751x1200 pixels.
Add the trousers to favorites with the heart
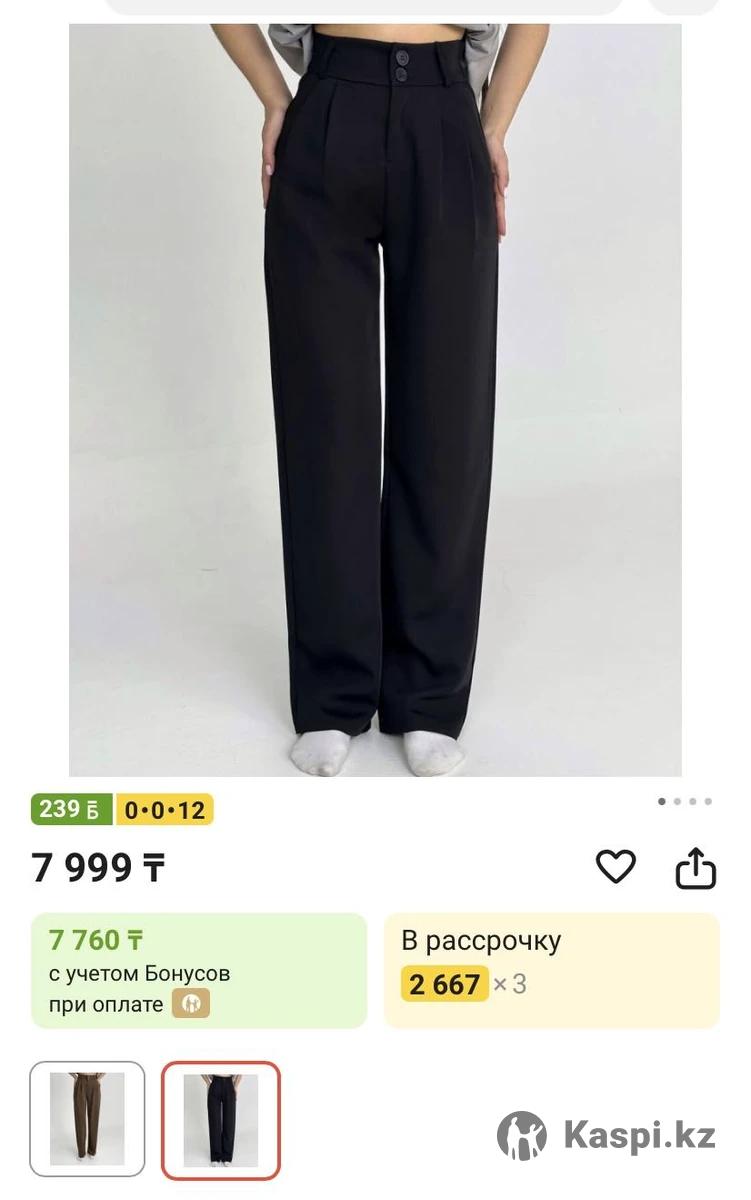[615, 866]
